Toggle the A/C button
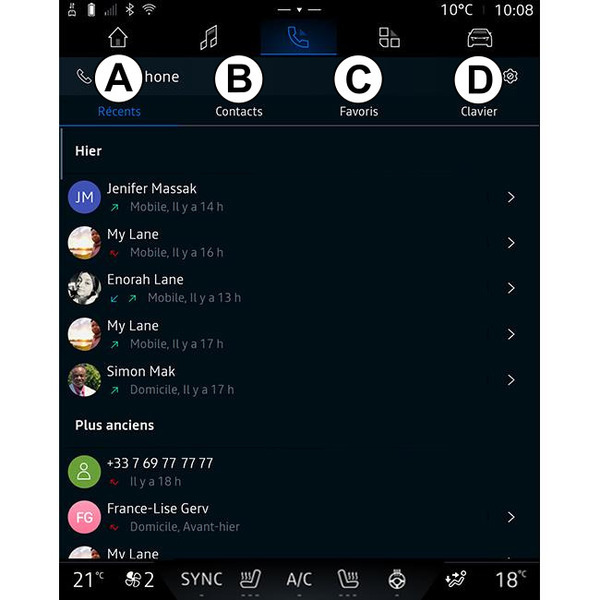This screenshot has height=600, width=600. (299, 579)
